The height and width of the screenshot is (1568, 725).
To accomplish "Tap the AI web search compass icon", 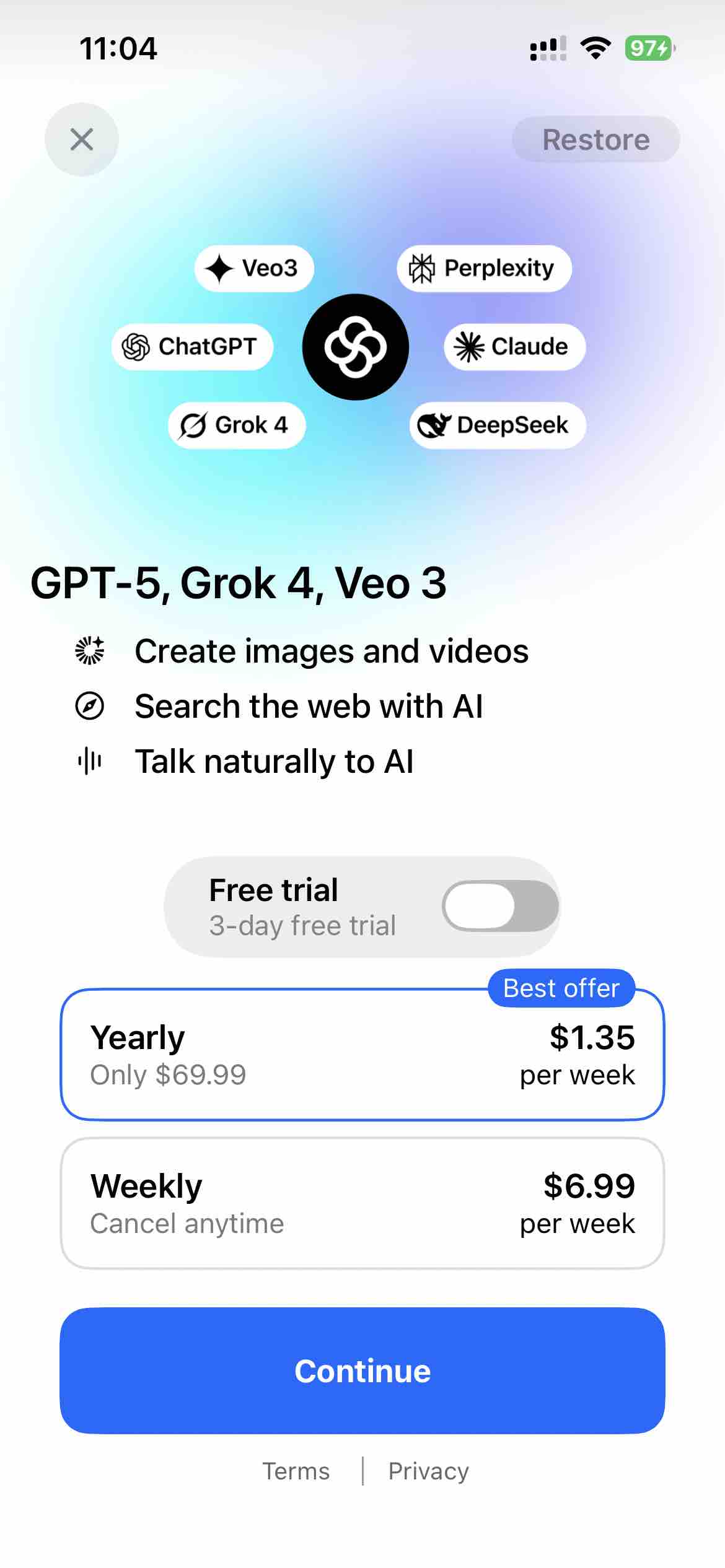I will [90, 705].
